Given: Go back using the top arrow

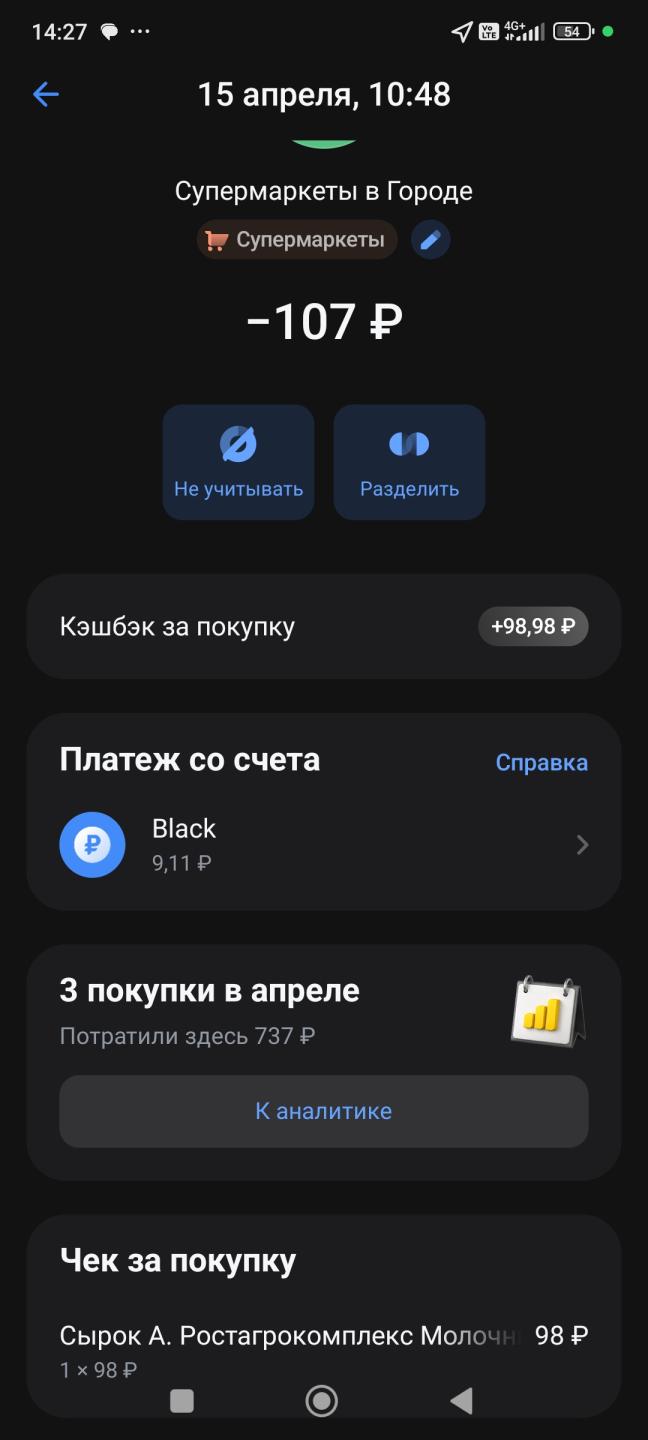Looking at the screenshot, I should (x=46, y=95).
